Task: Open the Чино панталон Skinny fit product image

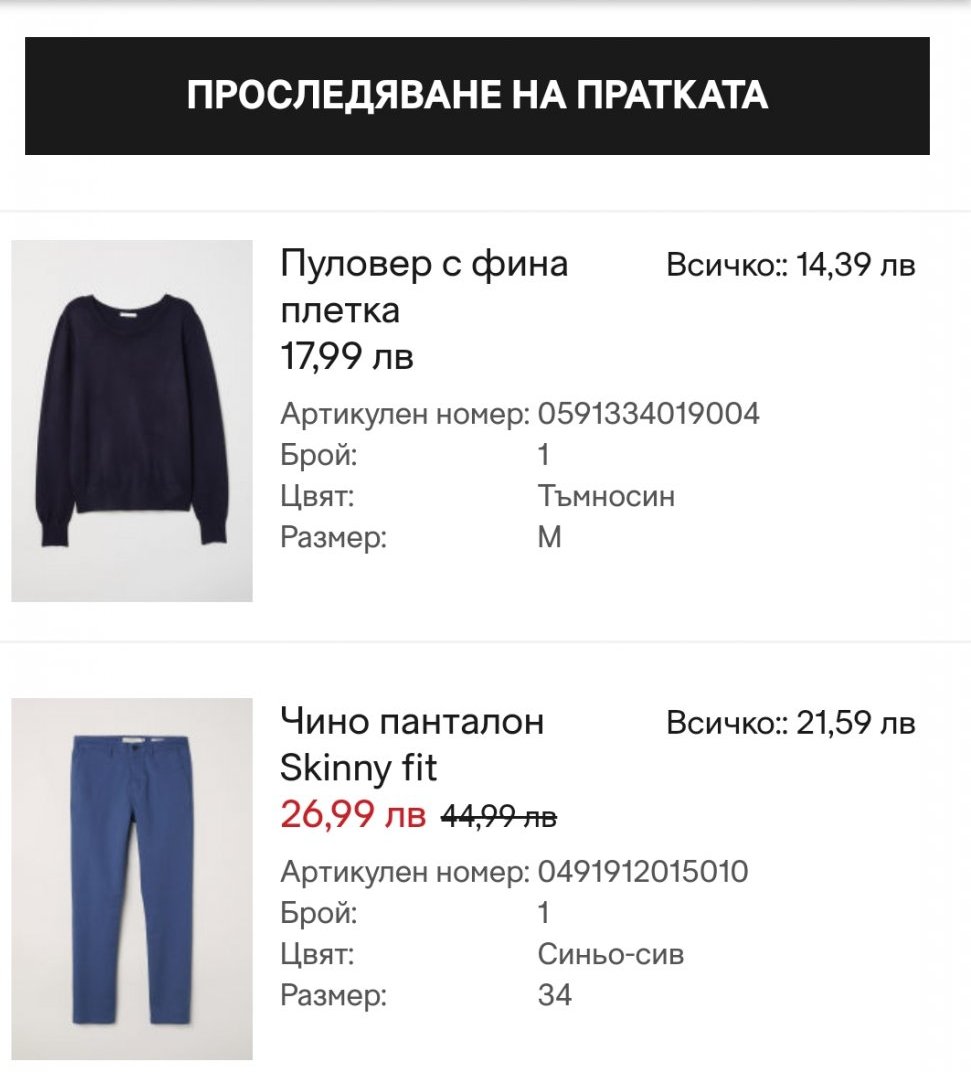Action: pyautogui.click(x=132, y=878)
